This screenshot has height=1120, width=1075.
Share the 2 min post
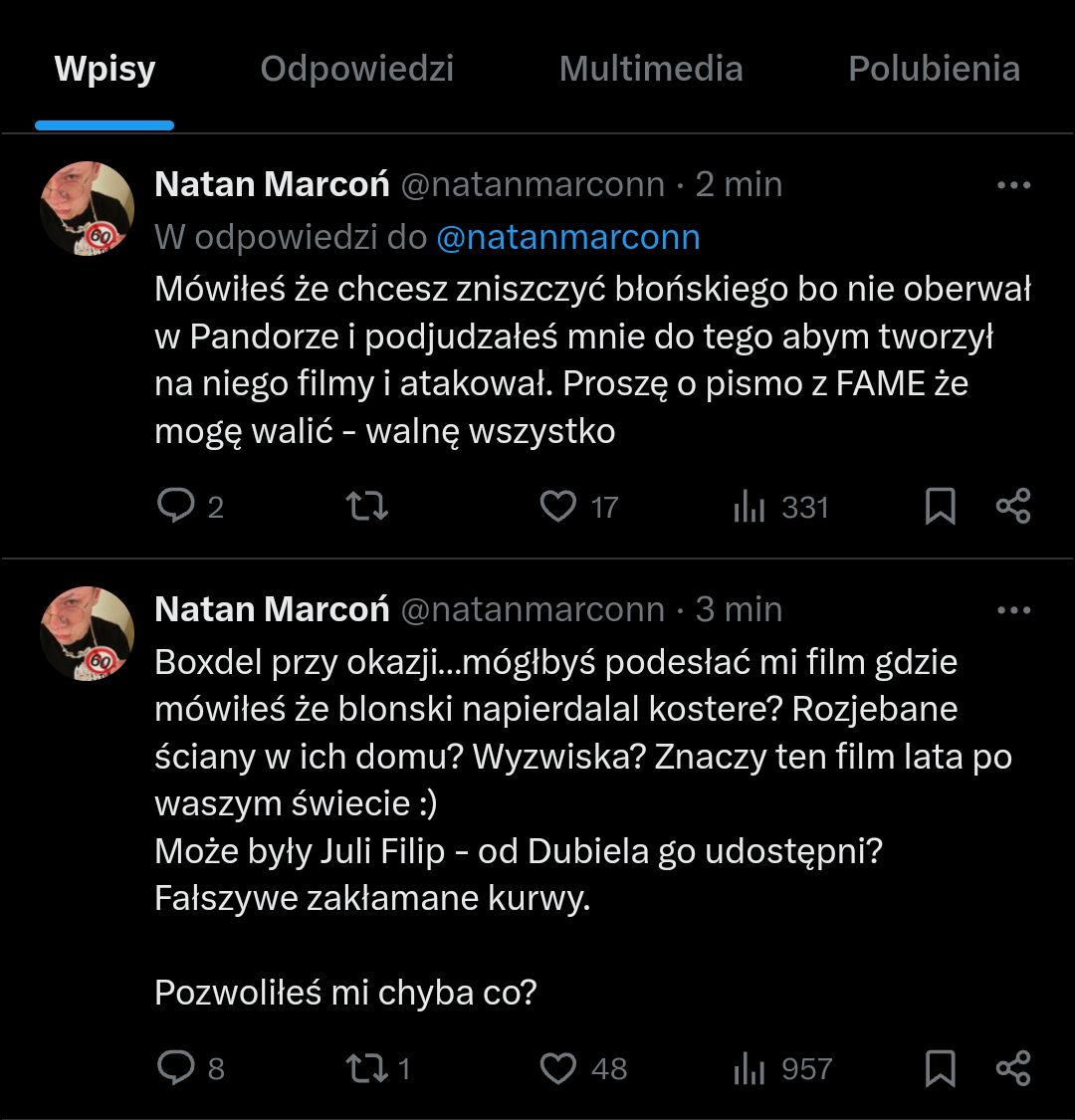[x=1013, y=507]
